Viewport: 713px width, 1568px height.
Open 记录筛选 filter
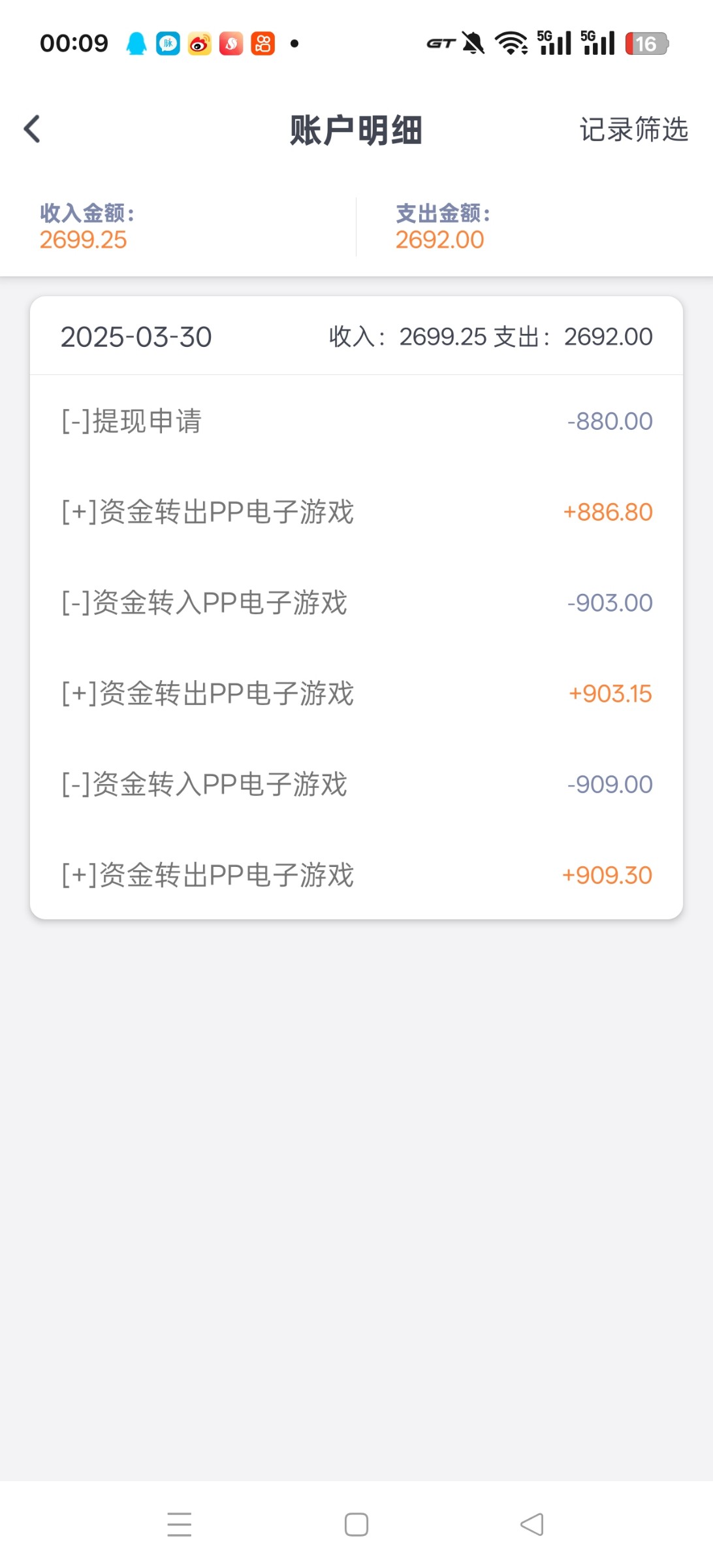tap(633, 129)
